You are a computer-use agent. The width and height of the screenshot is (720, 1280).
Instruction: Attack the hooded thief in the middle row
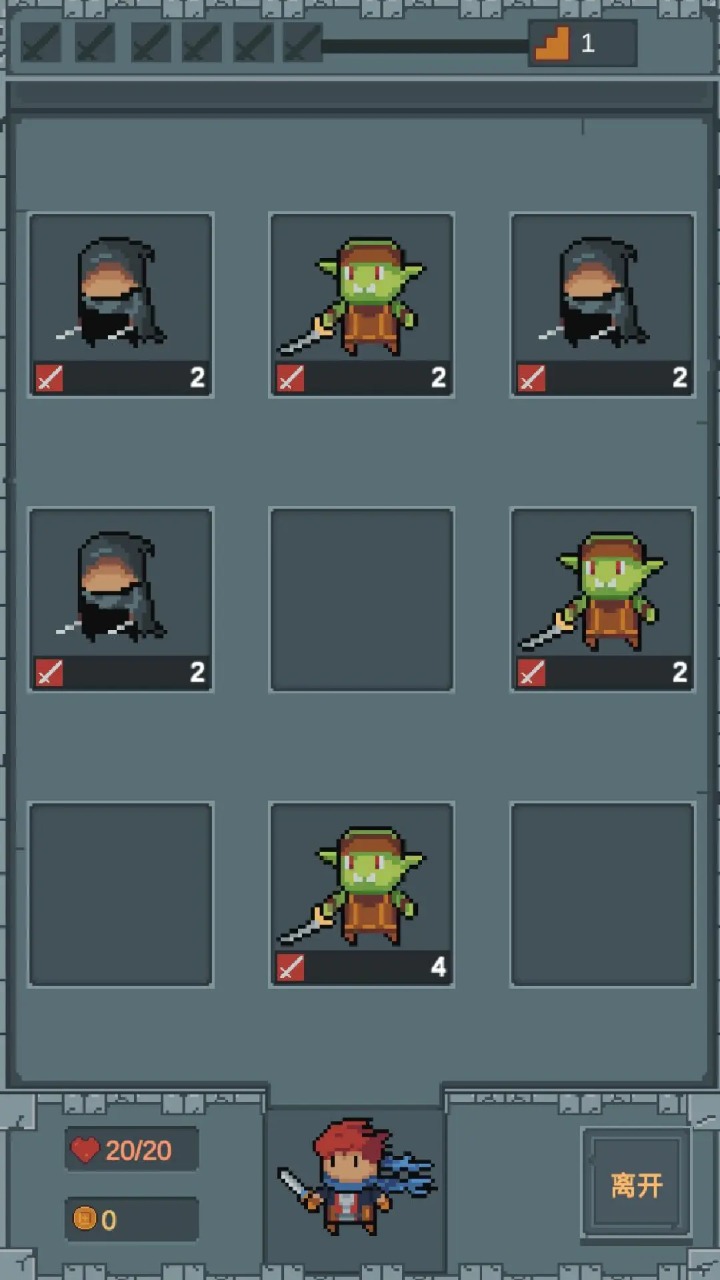point(121,598)
